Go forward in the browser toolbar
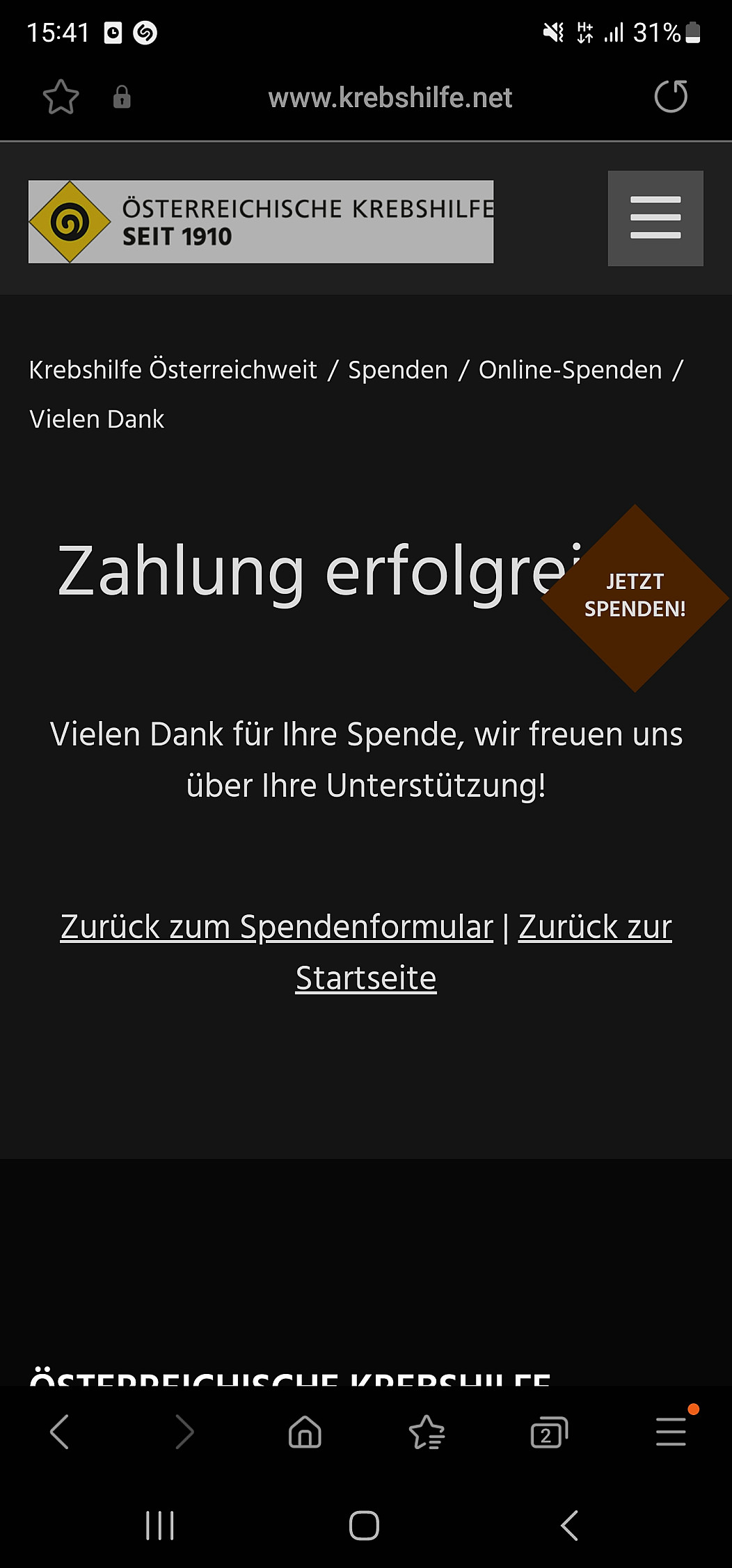The image size is (732, 1568). (x=183, y=1432)
